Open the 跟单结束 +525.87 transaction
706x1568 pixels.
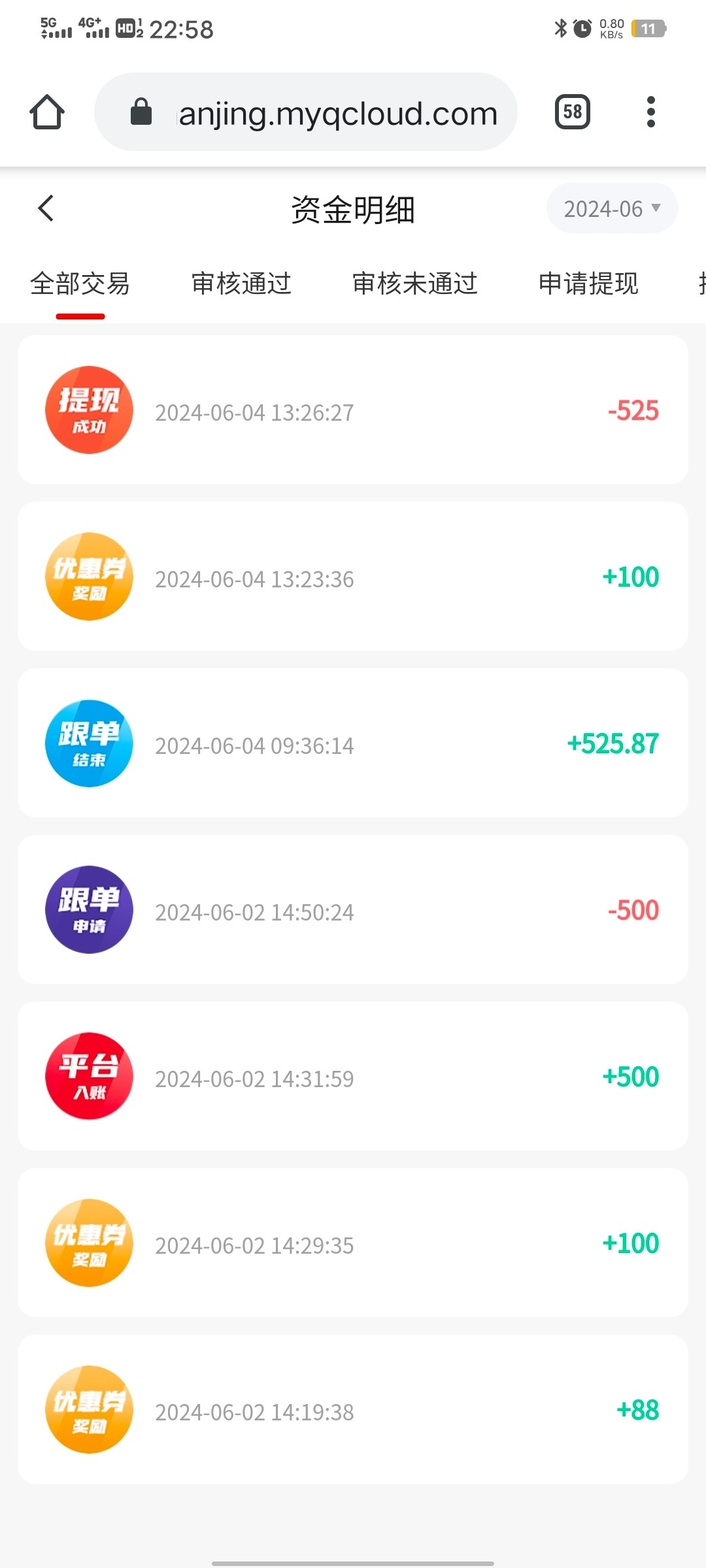tap(353, 743)
